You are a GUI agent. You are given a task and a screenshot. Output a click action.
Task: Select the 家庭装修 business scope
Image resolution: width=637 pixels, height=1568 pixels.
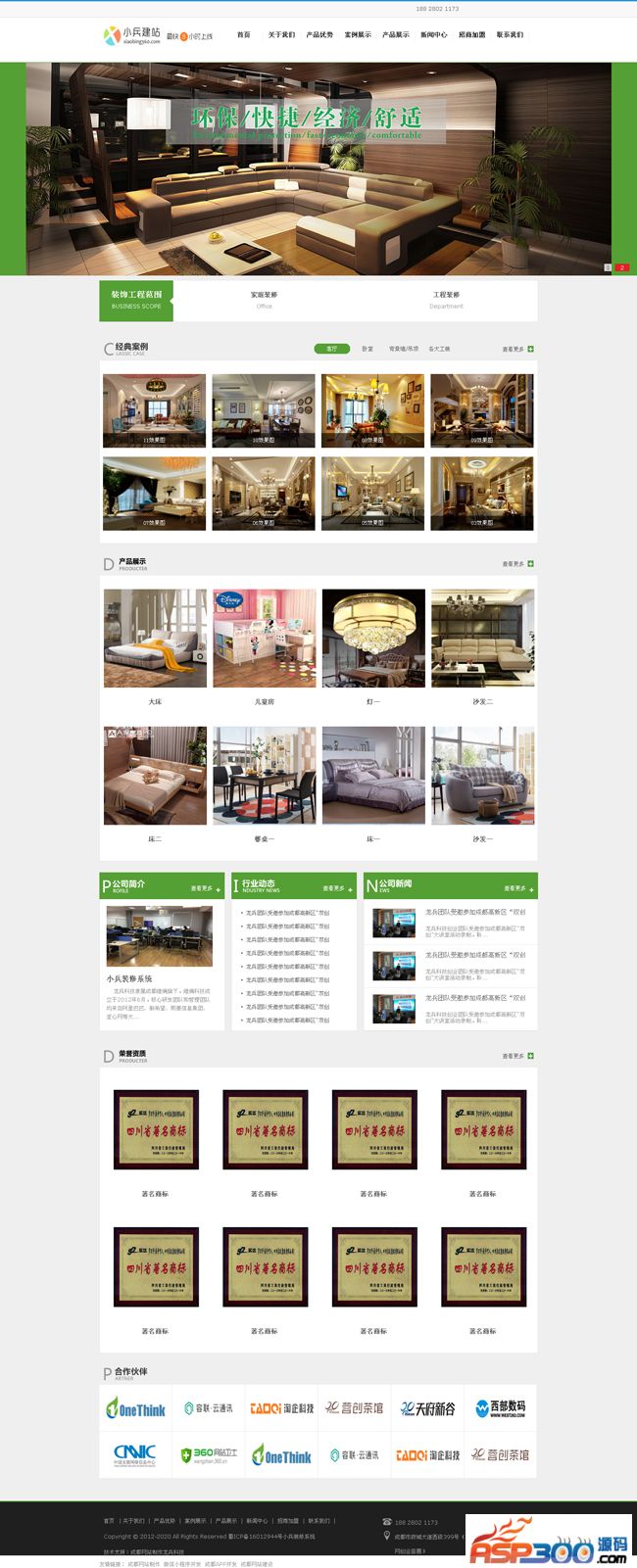[264, 299]
